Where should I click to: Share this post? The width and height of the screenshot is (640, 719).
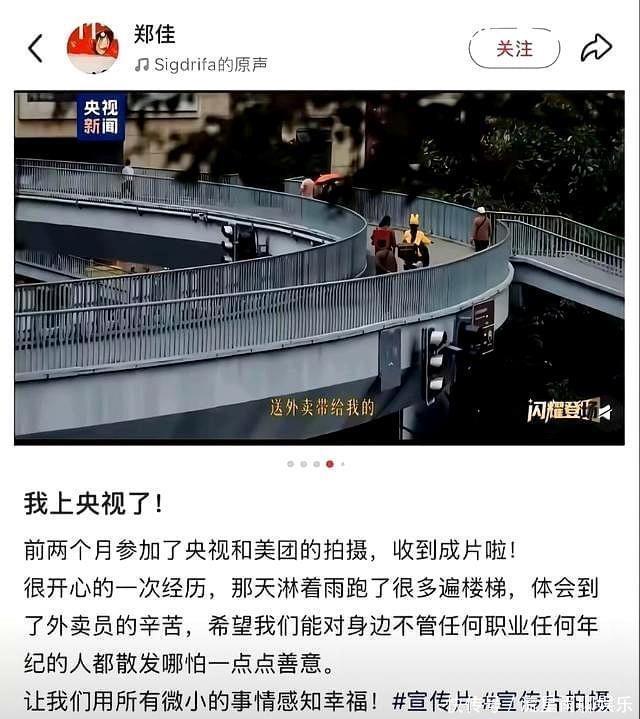(596, 47)
